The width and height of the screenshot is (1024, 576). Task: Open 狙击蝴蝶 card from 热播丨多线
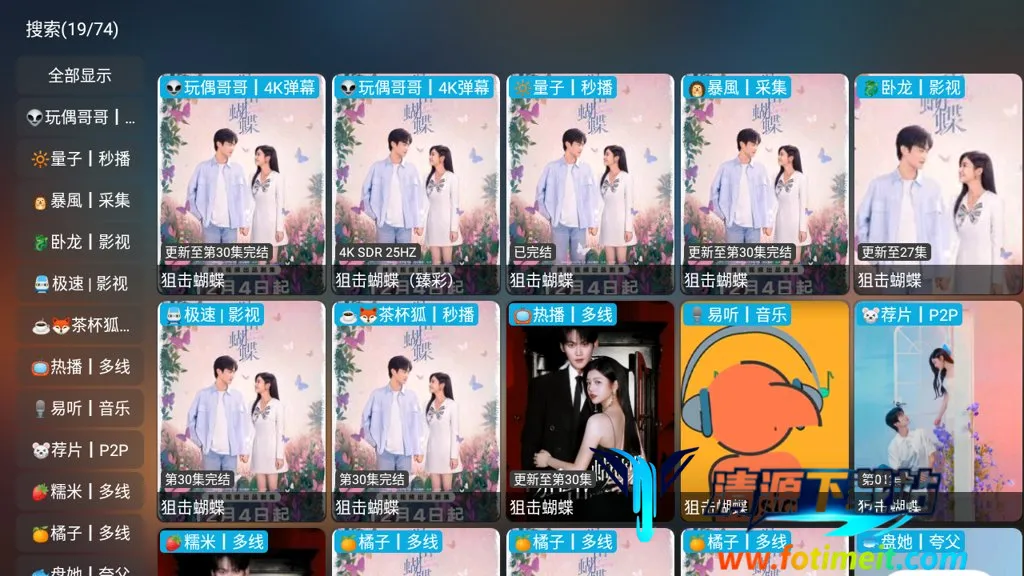pyautogui.click(x=590, y=410)
